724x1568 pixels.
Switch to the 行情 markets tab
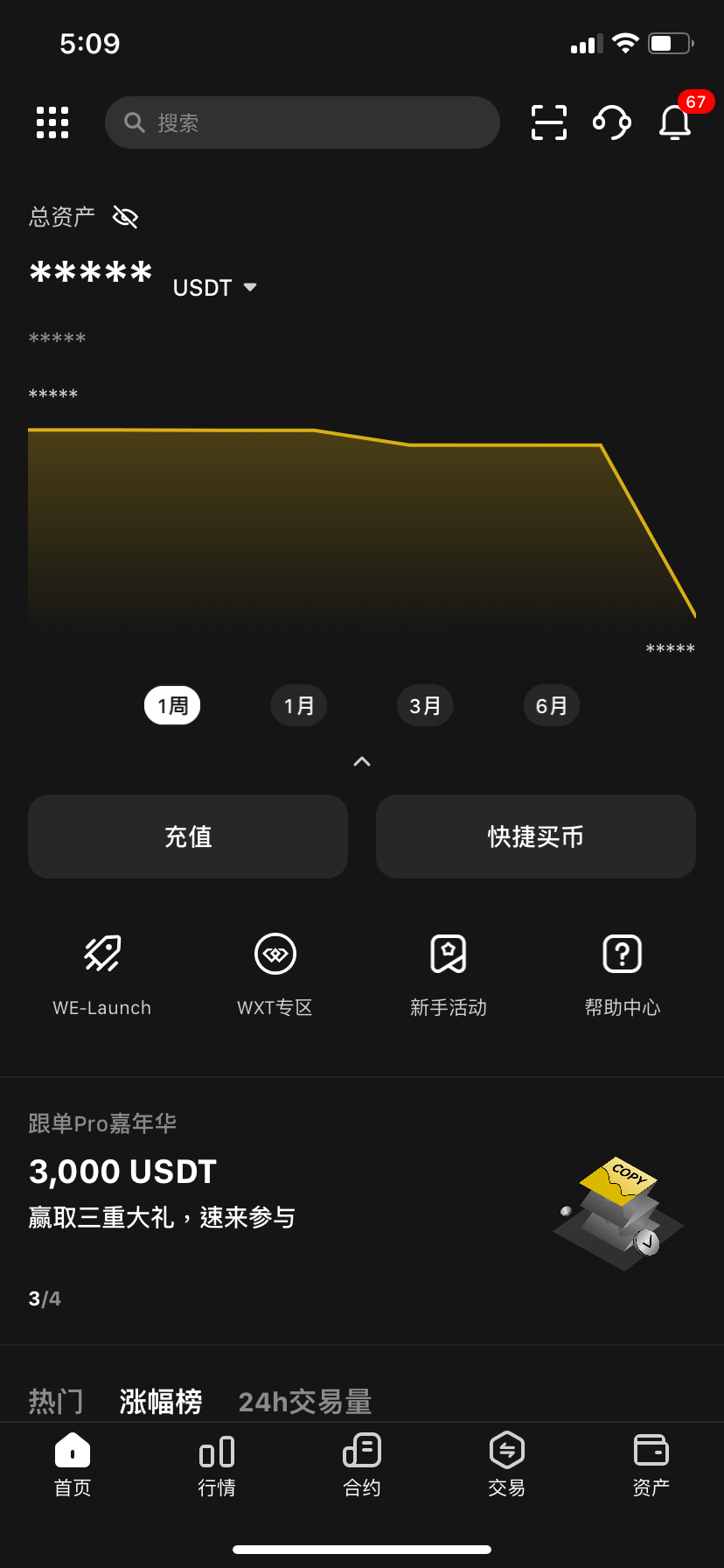coord(217,1464)
